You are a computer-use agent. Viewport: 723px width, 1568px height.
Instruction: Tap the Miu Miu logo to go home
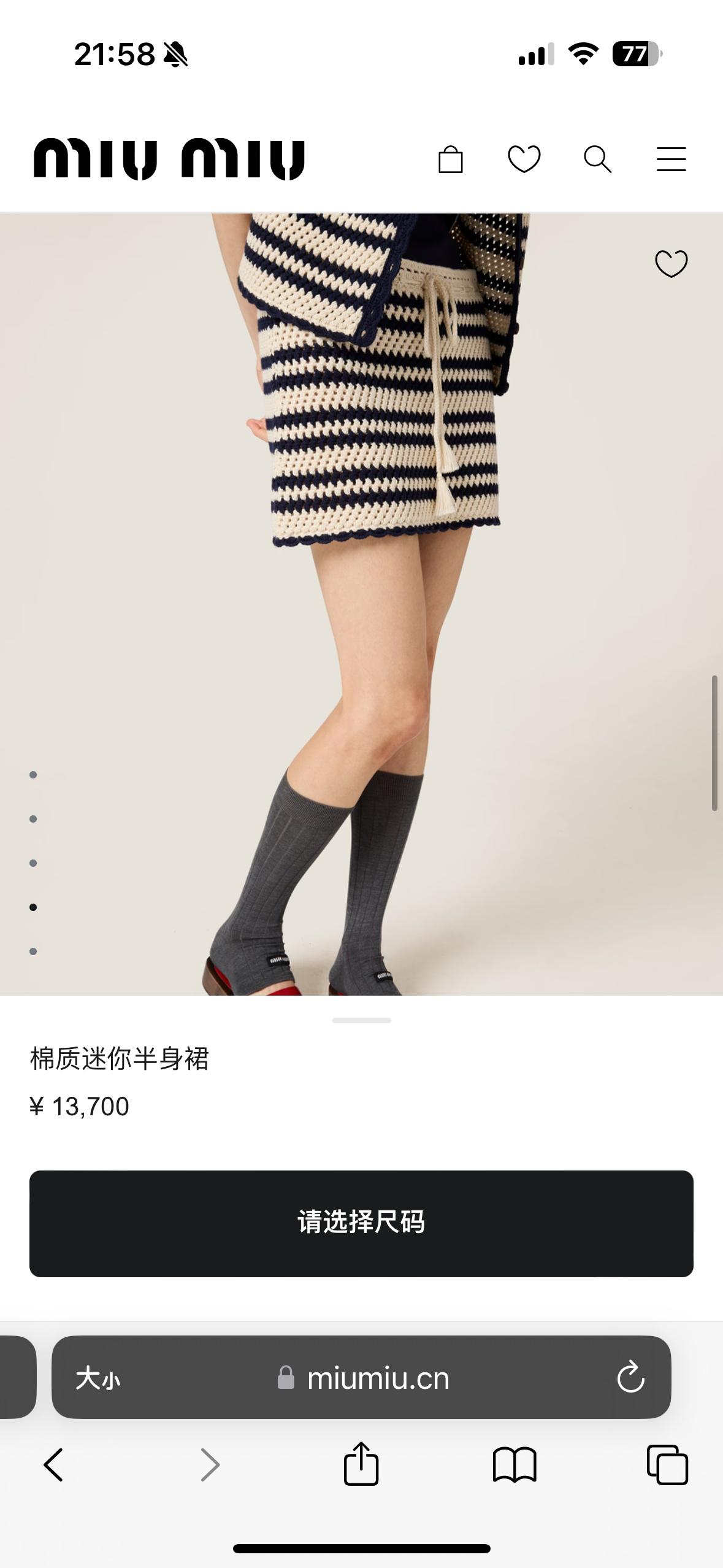point(169,159)
